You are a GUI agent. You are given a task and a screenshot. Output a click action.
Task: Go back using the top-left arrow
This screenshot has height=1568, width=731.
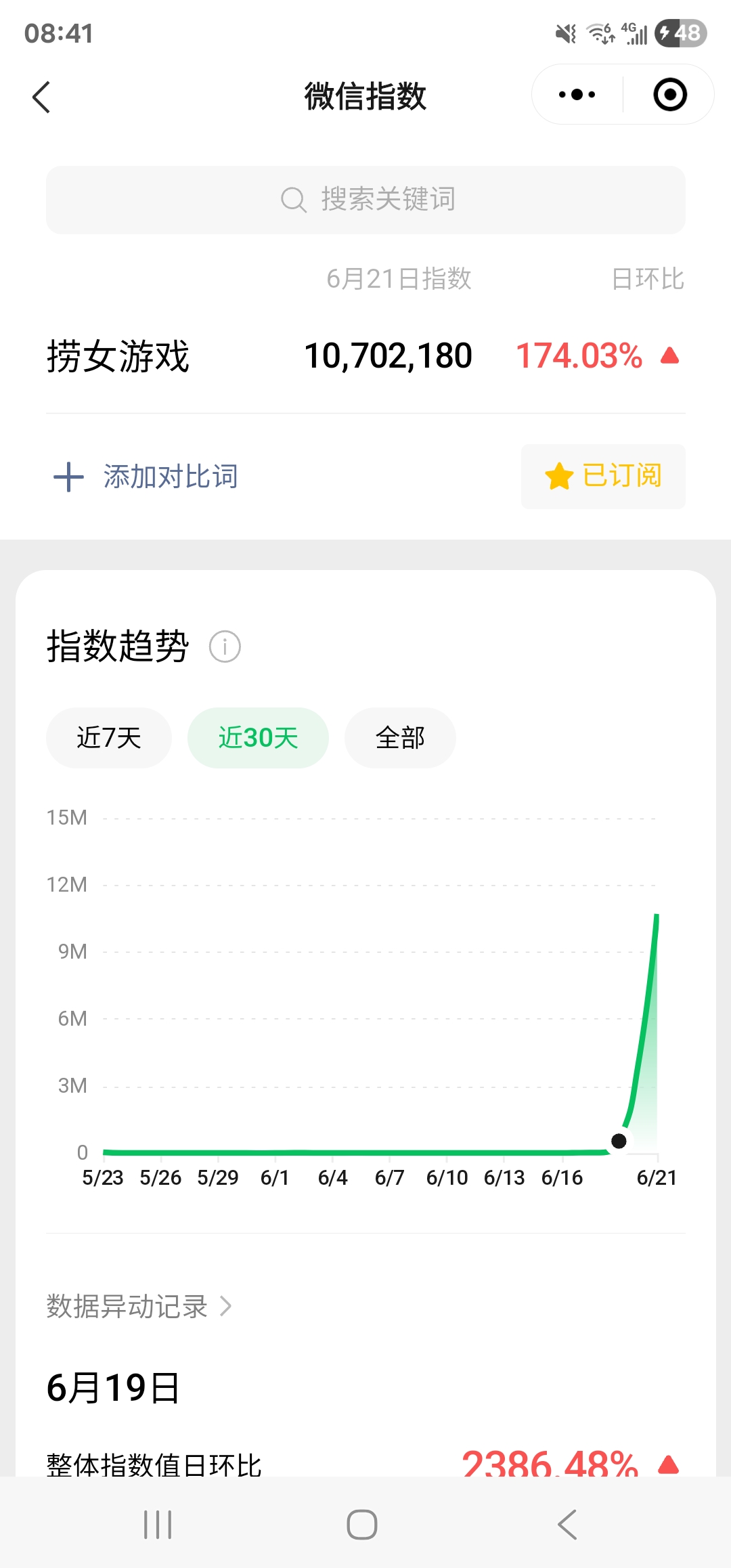42,97
